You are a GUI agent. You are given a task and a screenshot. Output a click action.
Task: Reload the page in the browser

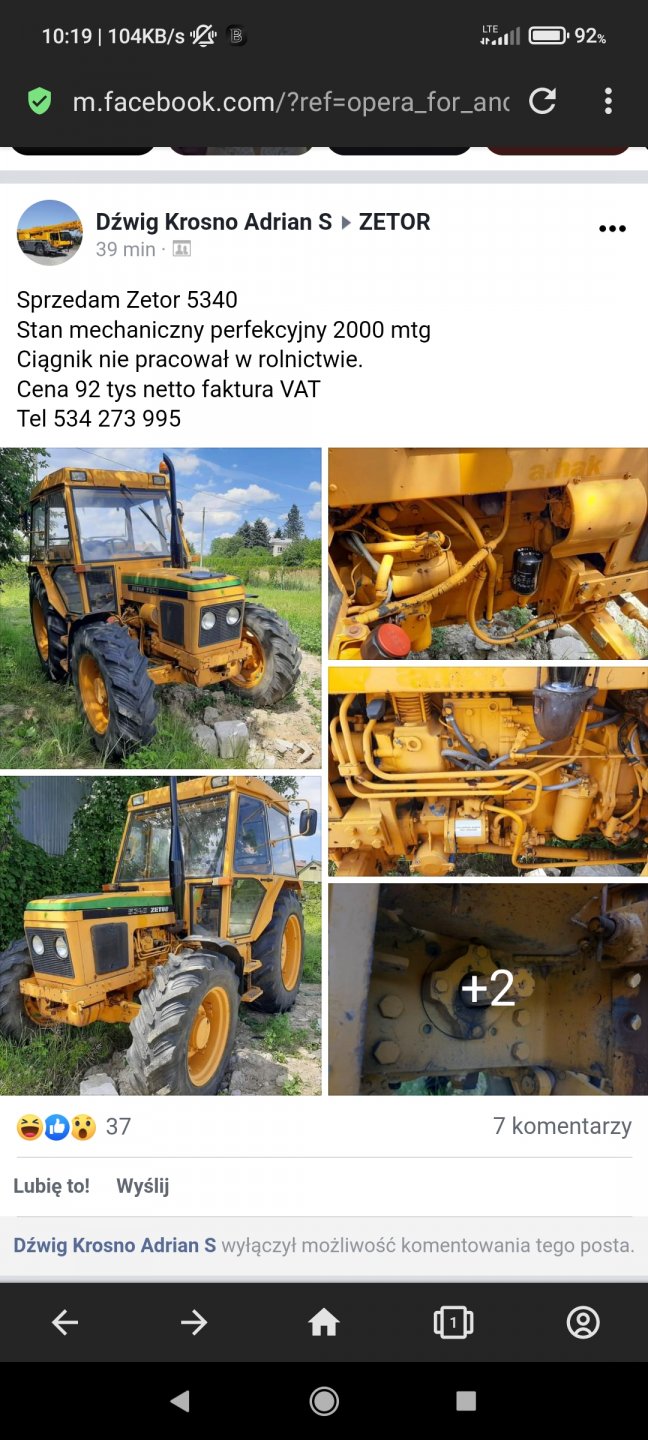coord(542,101)
